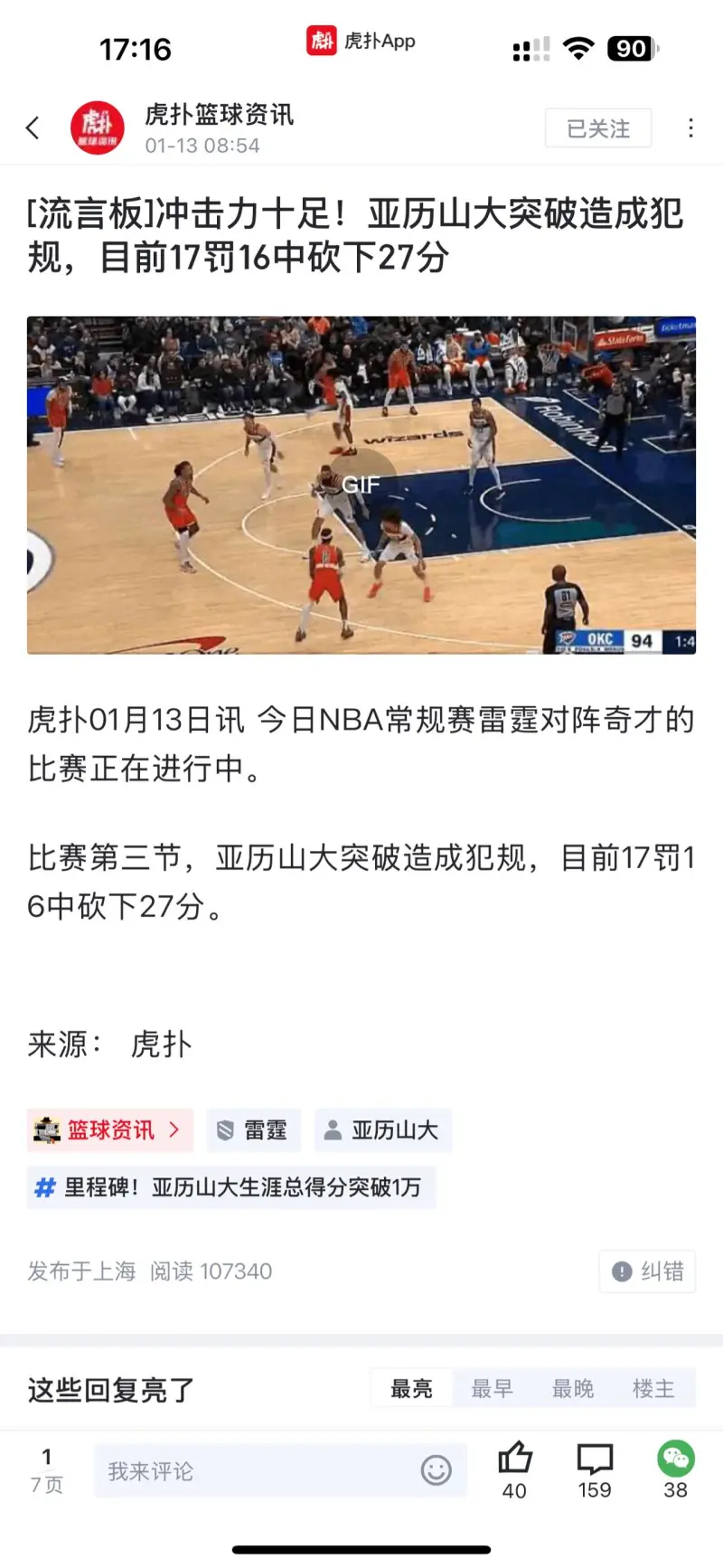Screen dimensions: 723x1568
Task: Report an error via 纠错
Action: pyautogui.click(x=648, y=1271)
